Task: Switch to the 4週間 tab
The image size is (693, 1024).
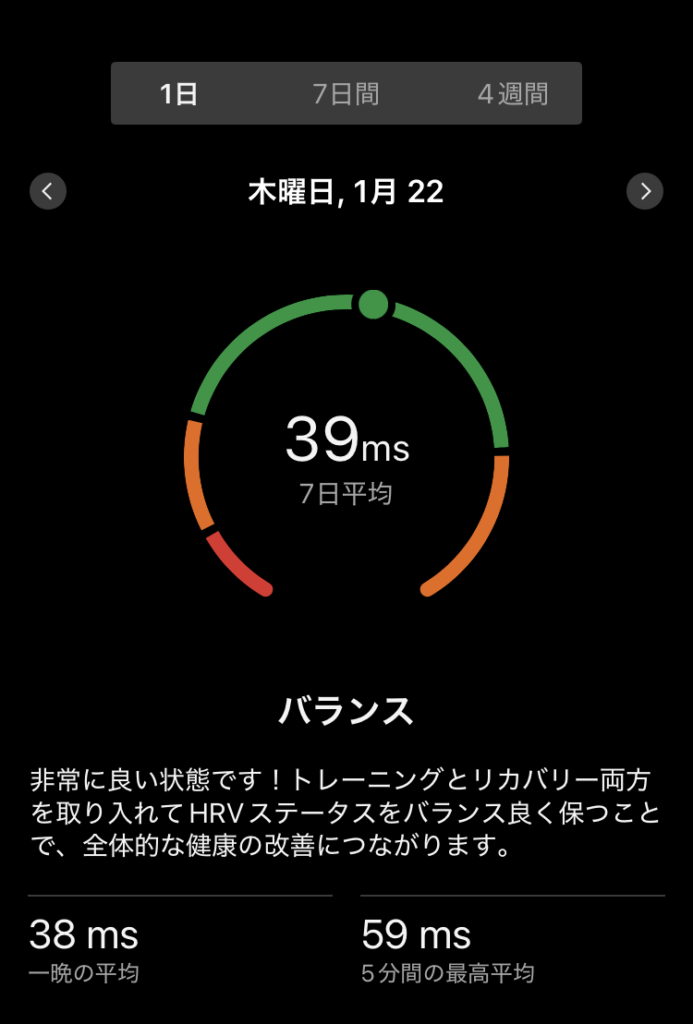Action: point(513,94)
